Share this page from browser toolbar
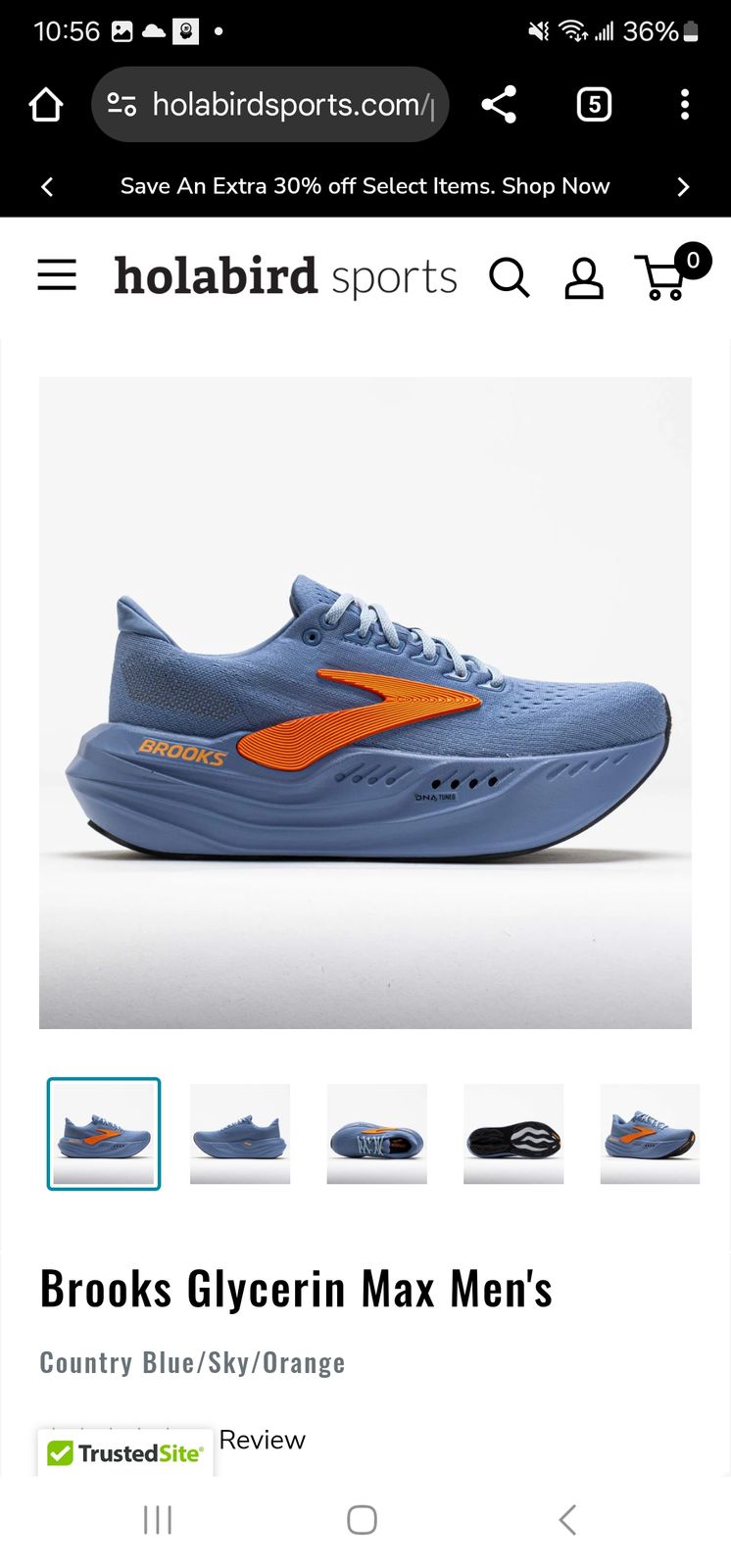 [x=499, y=105]
